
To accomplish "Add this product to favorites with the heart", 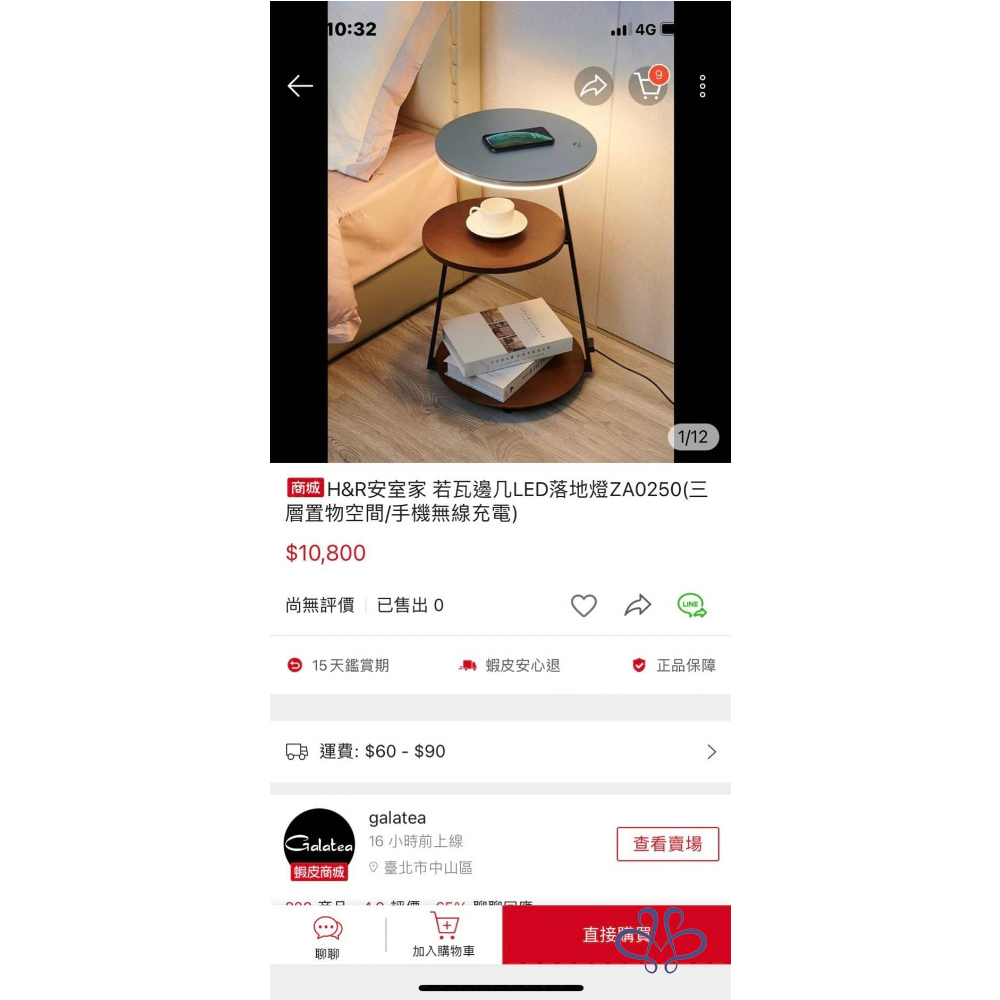I will pos(584,605).
